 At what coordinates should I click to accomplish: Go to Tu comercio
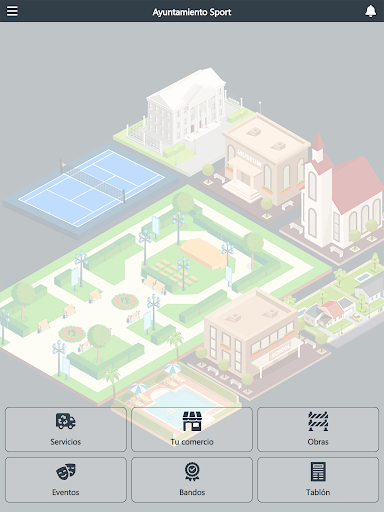click(x=192, y=429)
